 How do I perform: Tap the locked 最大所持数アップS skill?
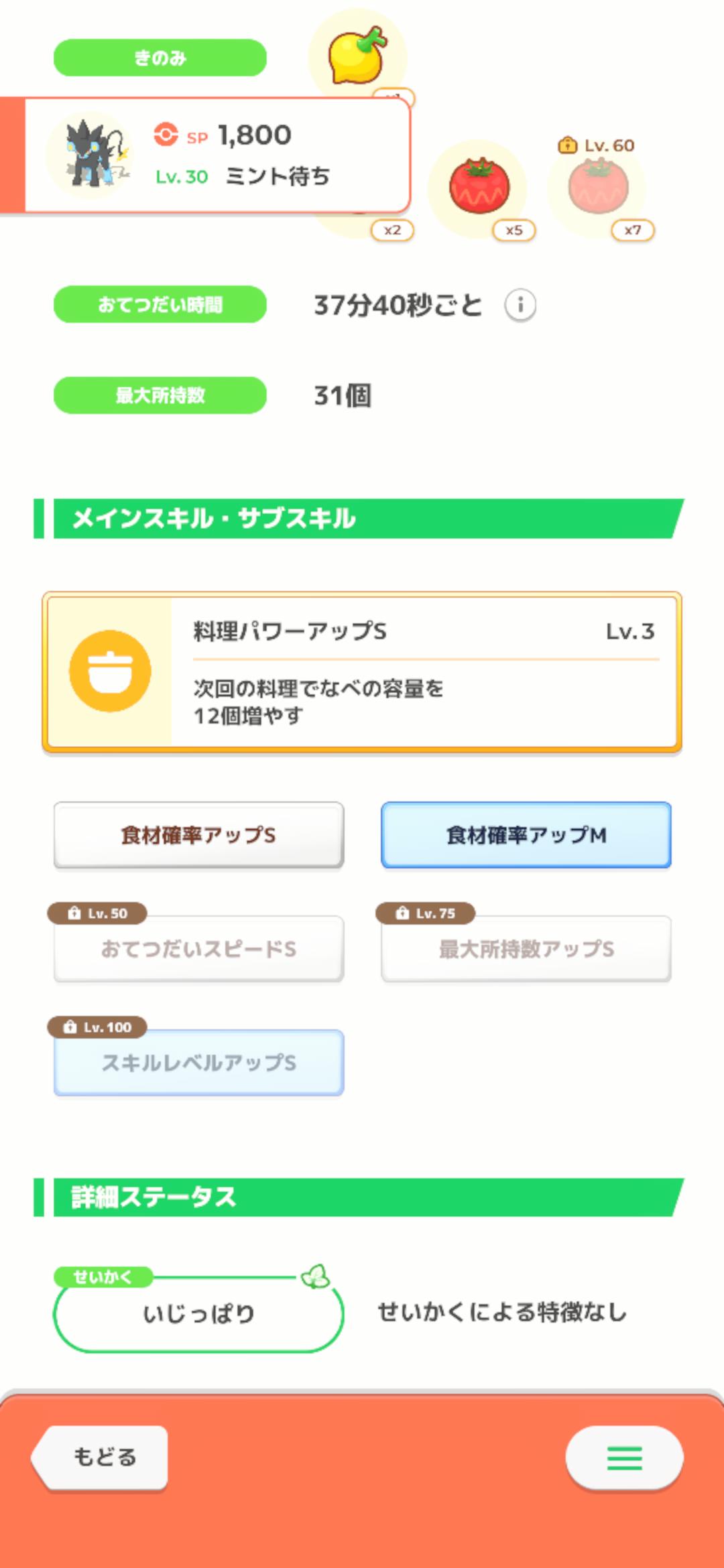click(x=526, y=948)
